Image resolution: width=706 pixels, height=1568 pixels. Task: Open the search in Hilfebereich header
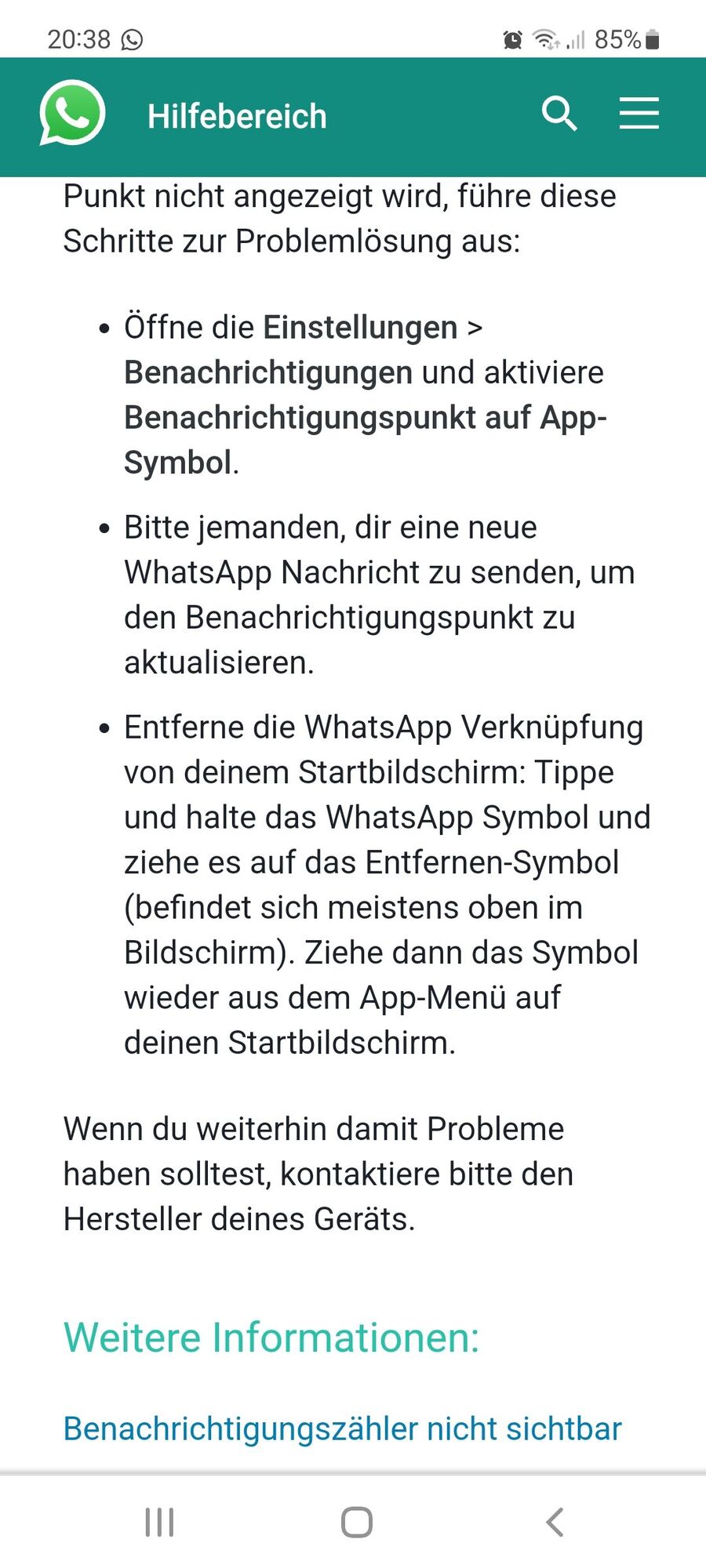pyautogui.click(x=559, y=114)
